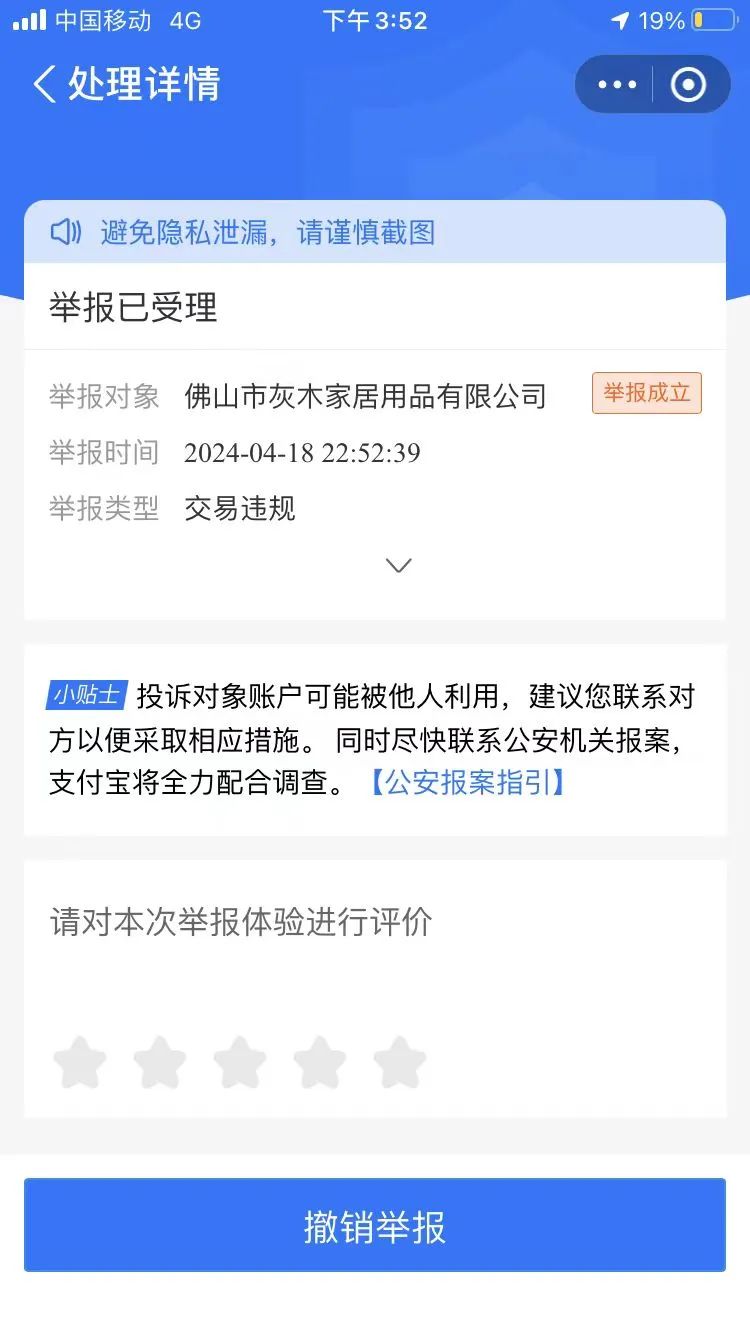
Task: Tap 撤销举报 to withdraw the report
Action: click(375, 1226)
